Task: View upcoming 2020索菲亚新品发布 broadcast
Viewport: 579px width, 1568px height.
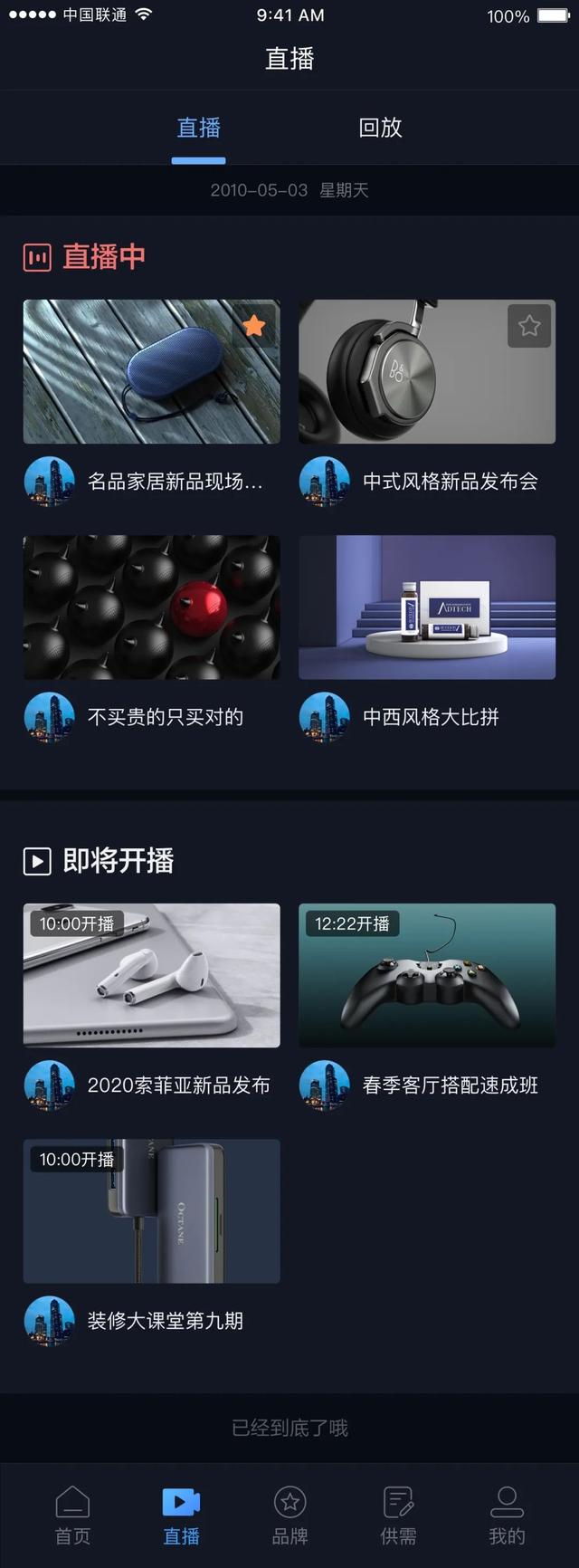Action: pos(151,975)
